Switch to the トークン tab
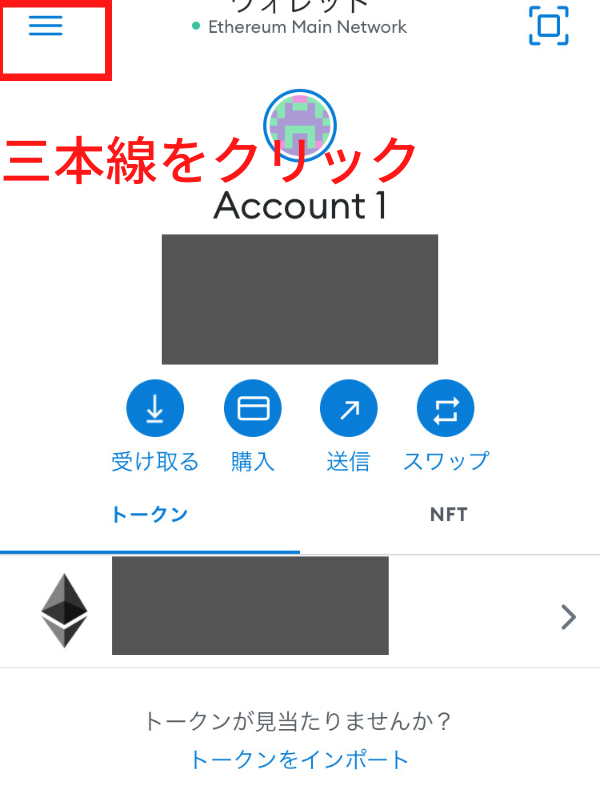Image resolution: width=600 pixels, height=800 pixels. (x=150, y=515)
